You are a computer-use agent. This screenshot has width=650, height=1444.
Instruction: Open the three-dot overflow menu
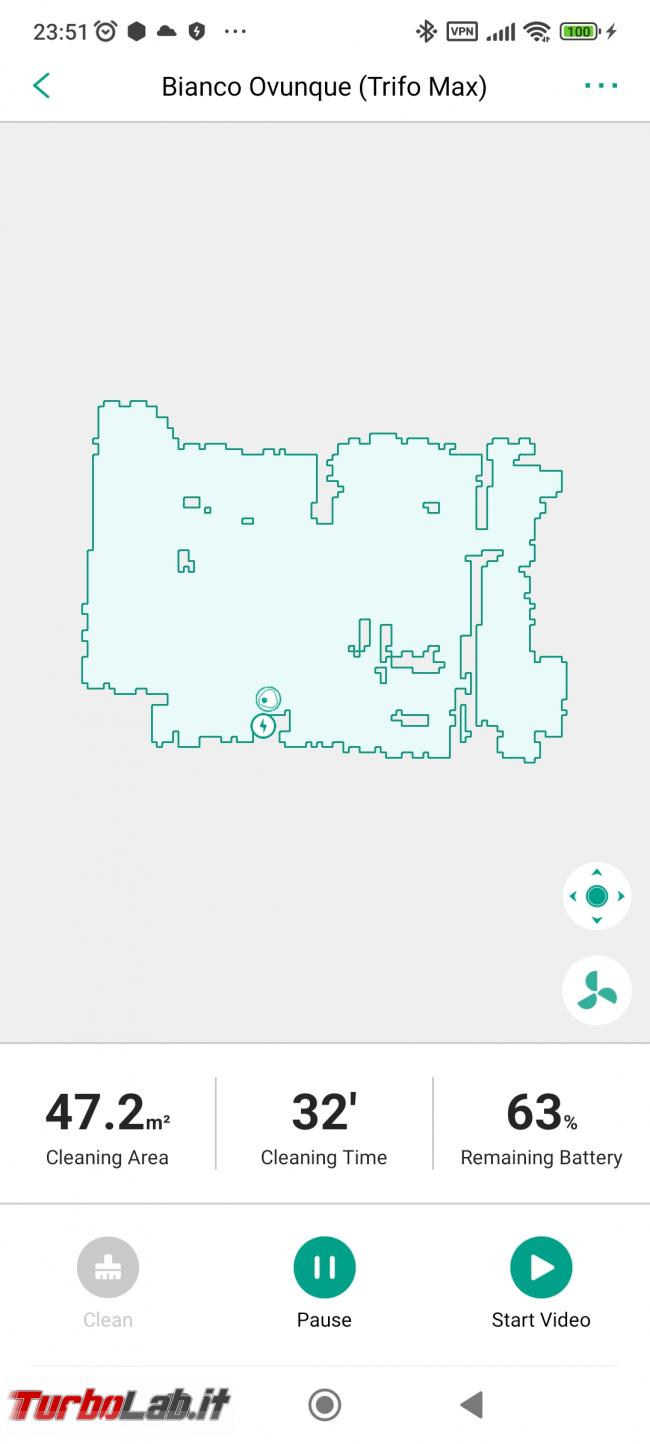pyautogui.click(x=601, y=86)
